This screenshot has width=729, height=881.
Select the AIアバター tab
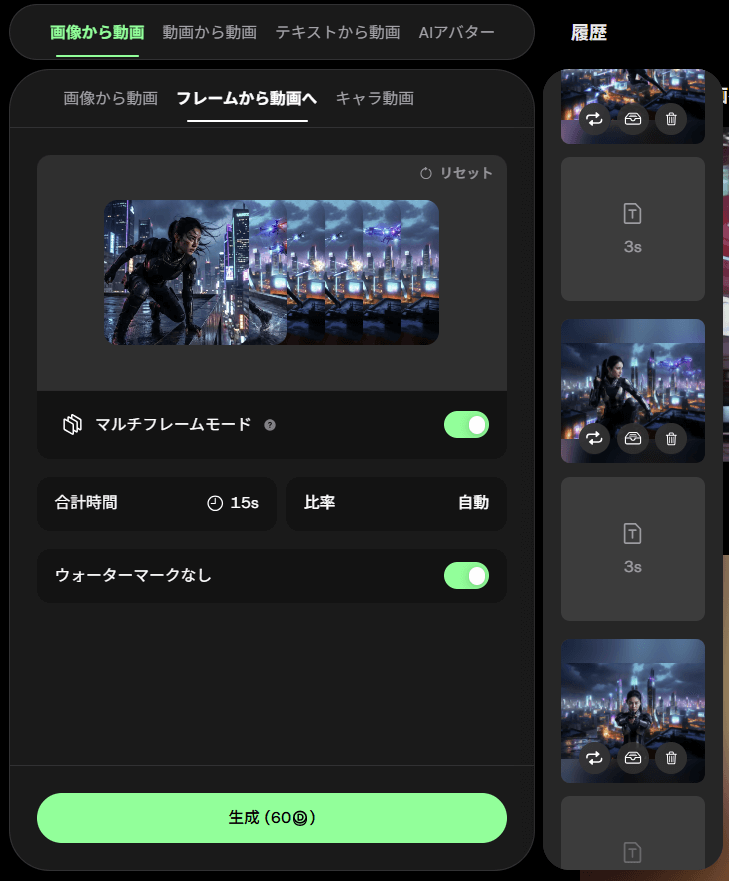[x=456, y=33]
